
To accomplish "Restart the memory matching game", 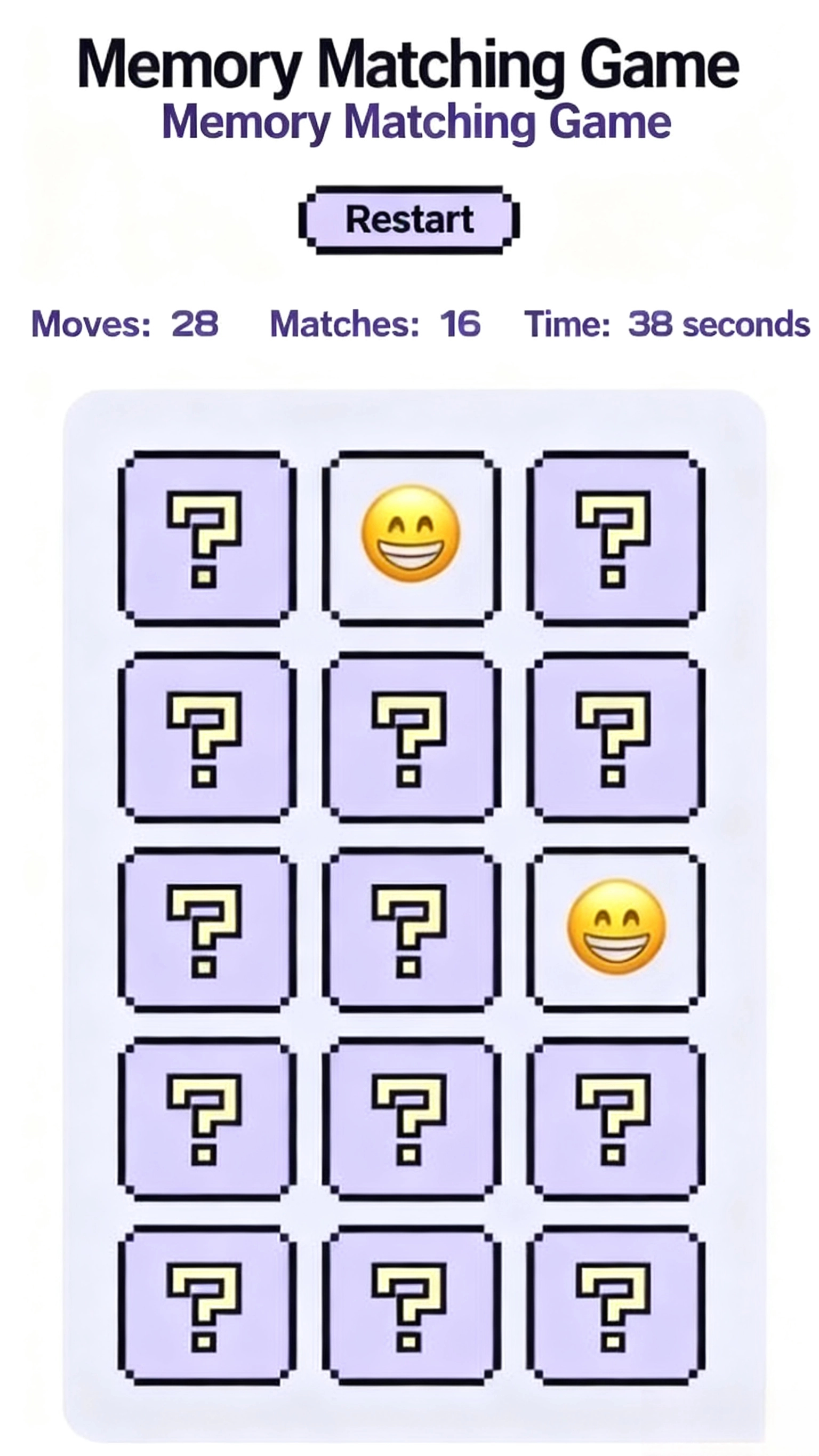I will (x=408, y=220).
